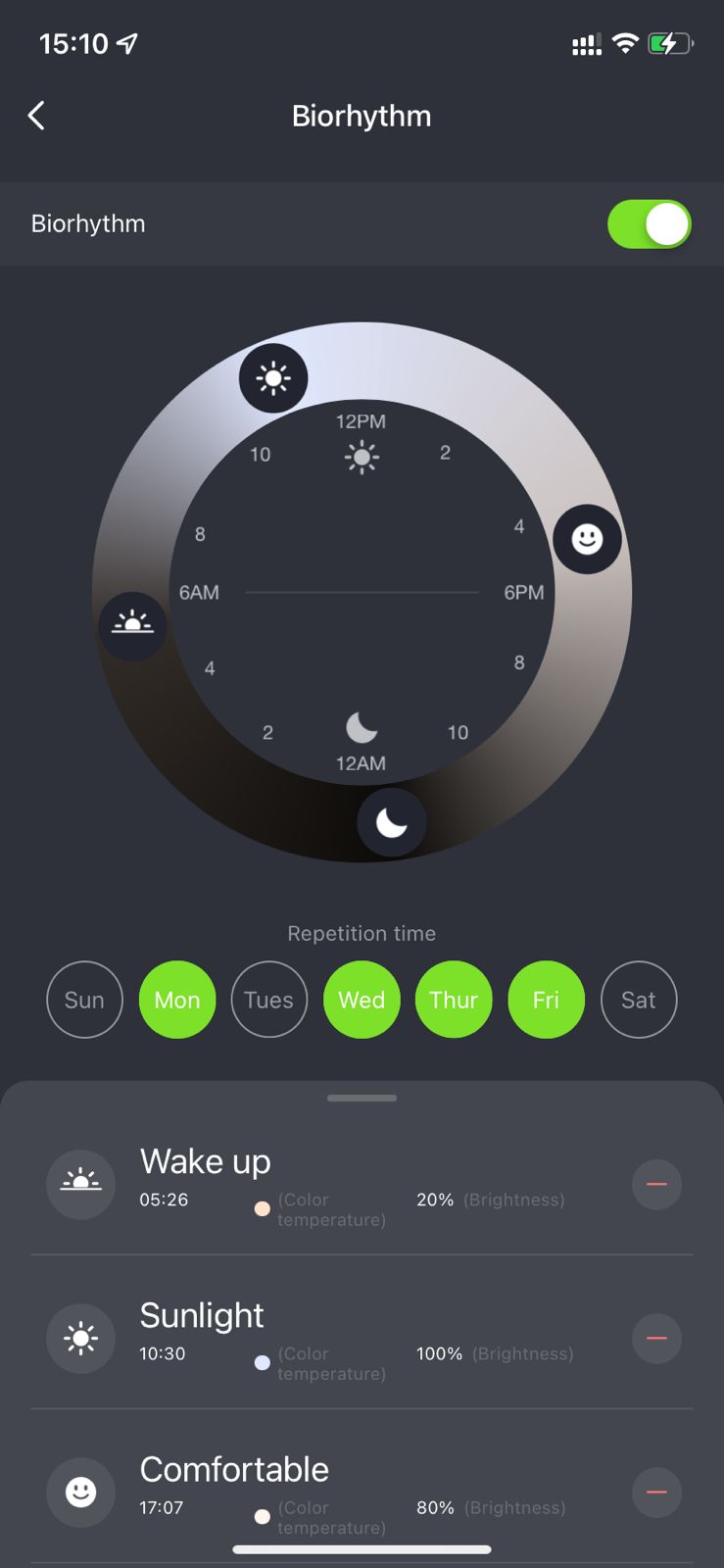The height and width of the screenshot is (1568, 724).
Task: Remove the Comfortable entry
Action: pos(656,1492)
